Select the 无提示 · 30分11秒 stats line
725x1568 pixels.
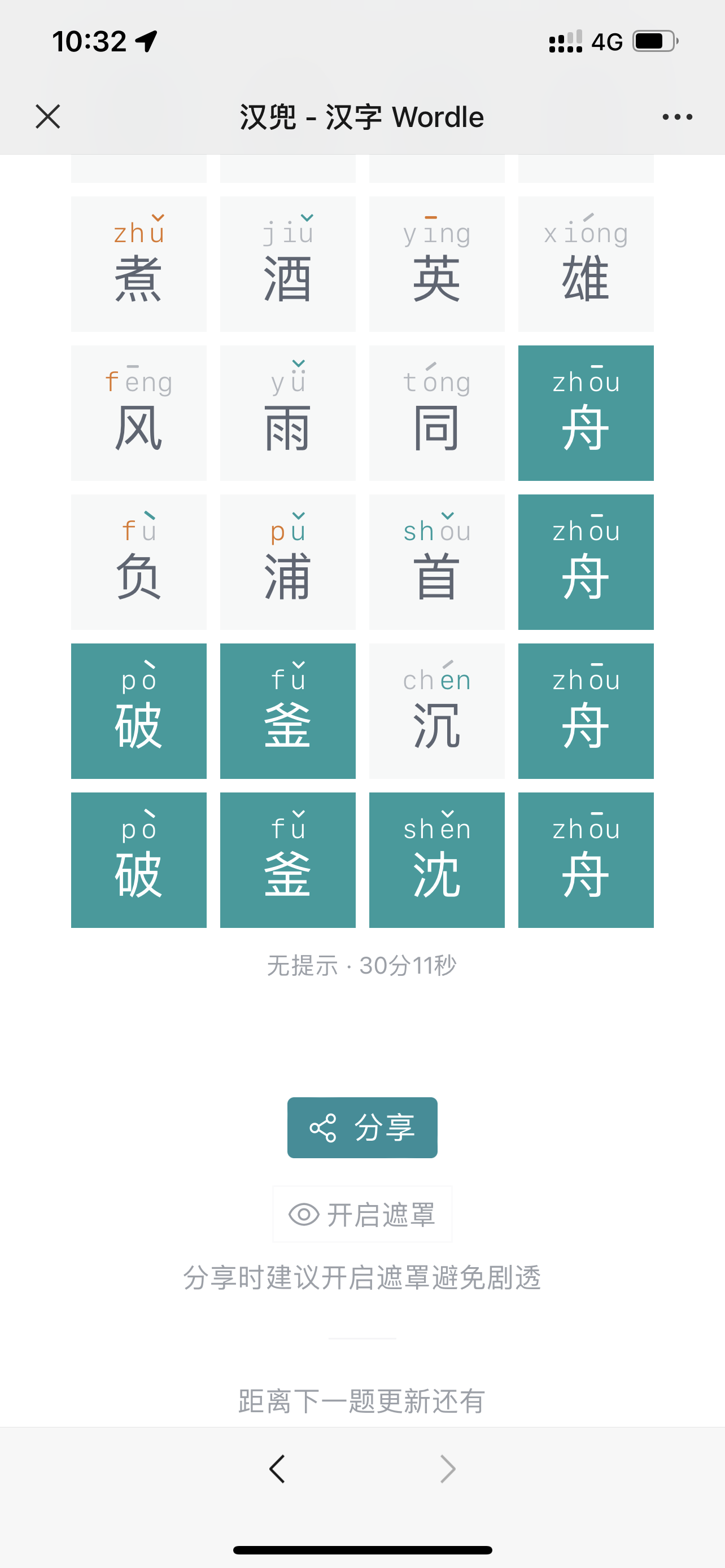point(362,963)
